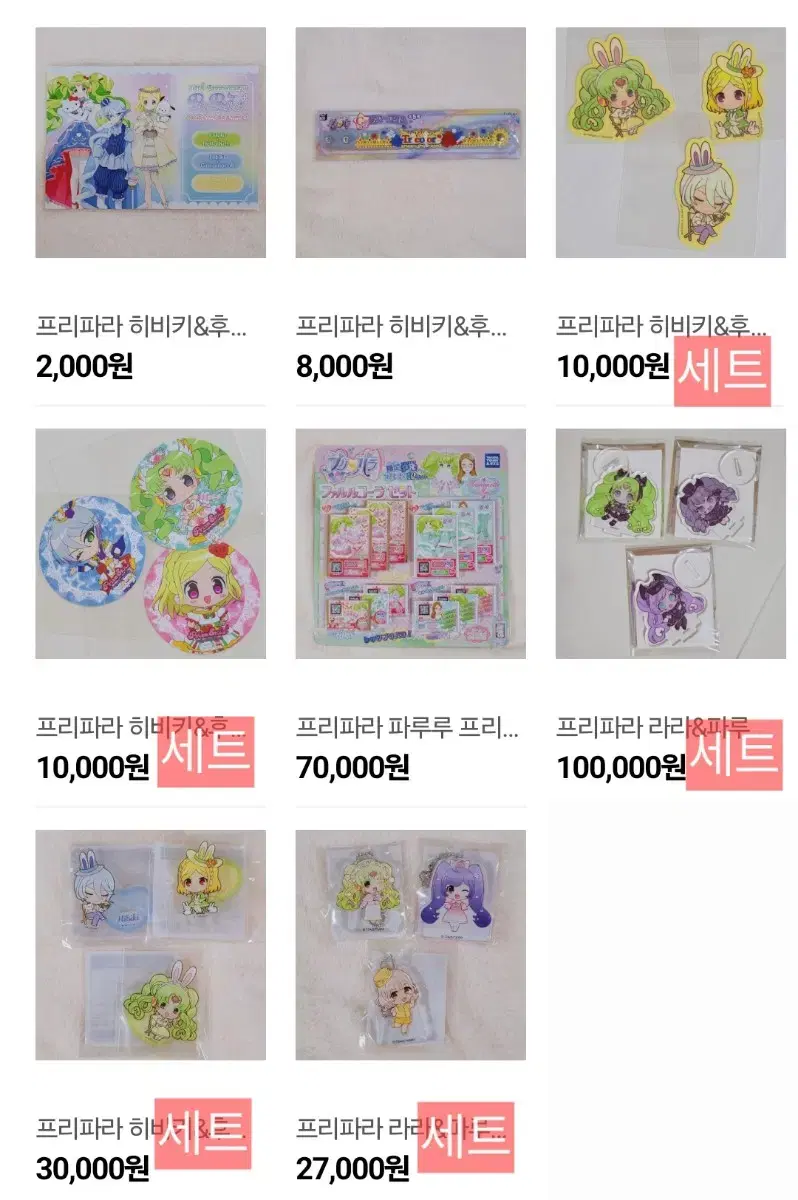
Task: Open the 30,000원 히비키 keychain set thumbnail
Action: 148,945
